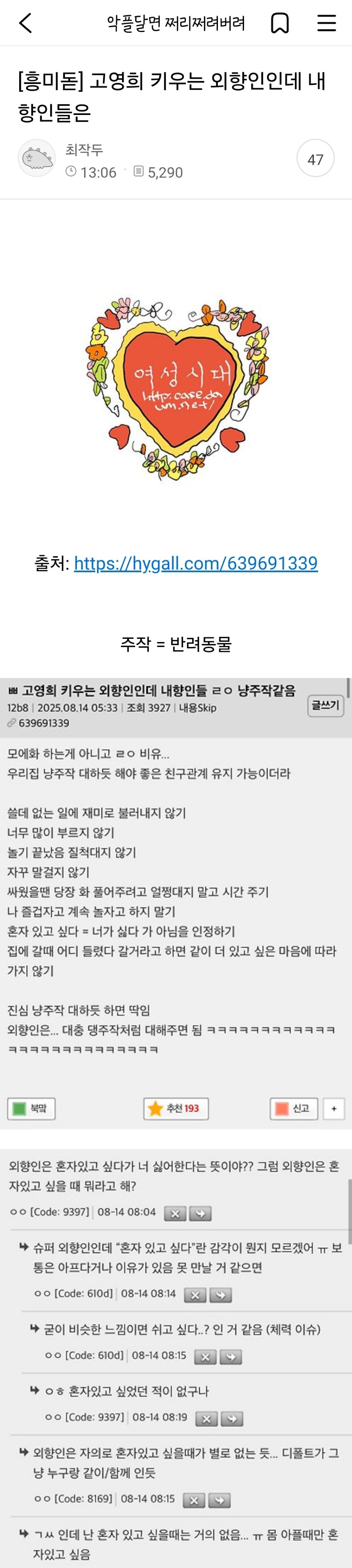
Task: Open the hamburger menu
Action: pyautogui.click(x=327, y=23)
